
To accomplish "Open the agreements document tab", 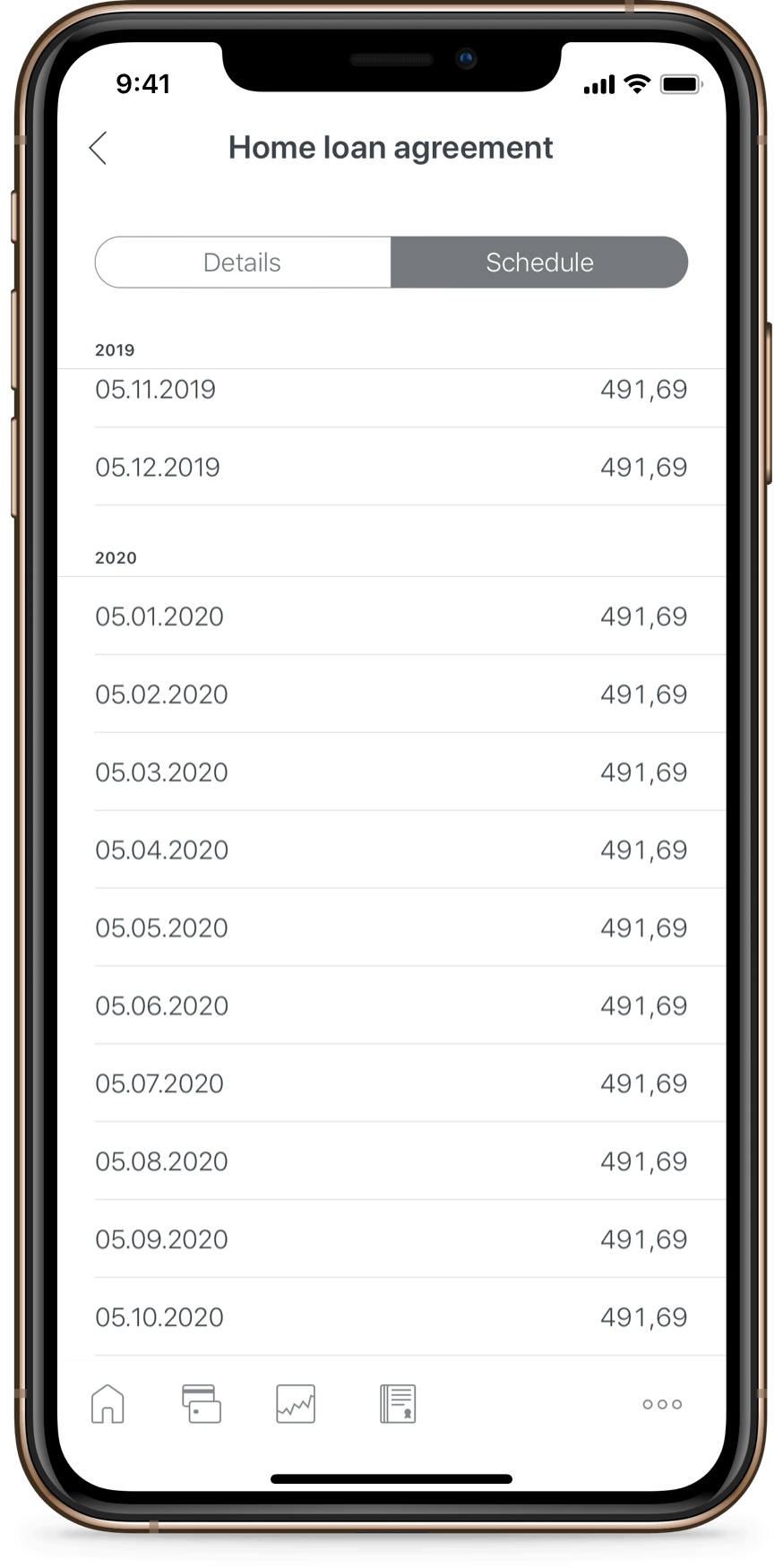I will tap(398, 1403).
